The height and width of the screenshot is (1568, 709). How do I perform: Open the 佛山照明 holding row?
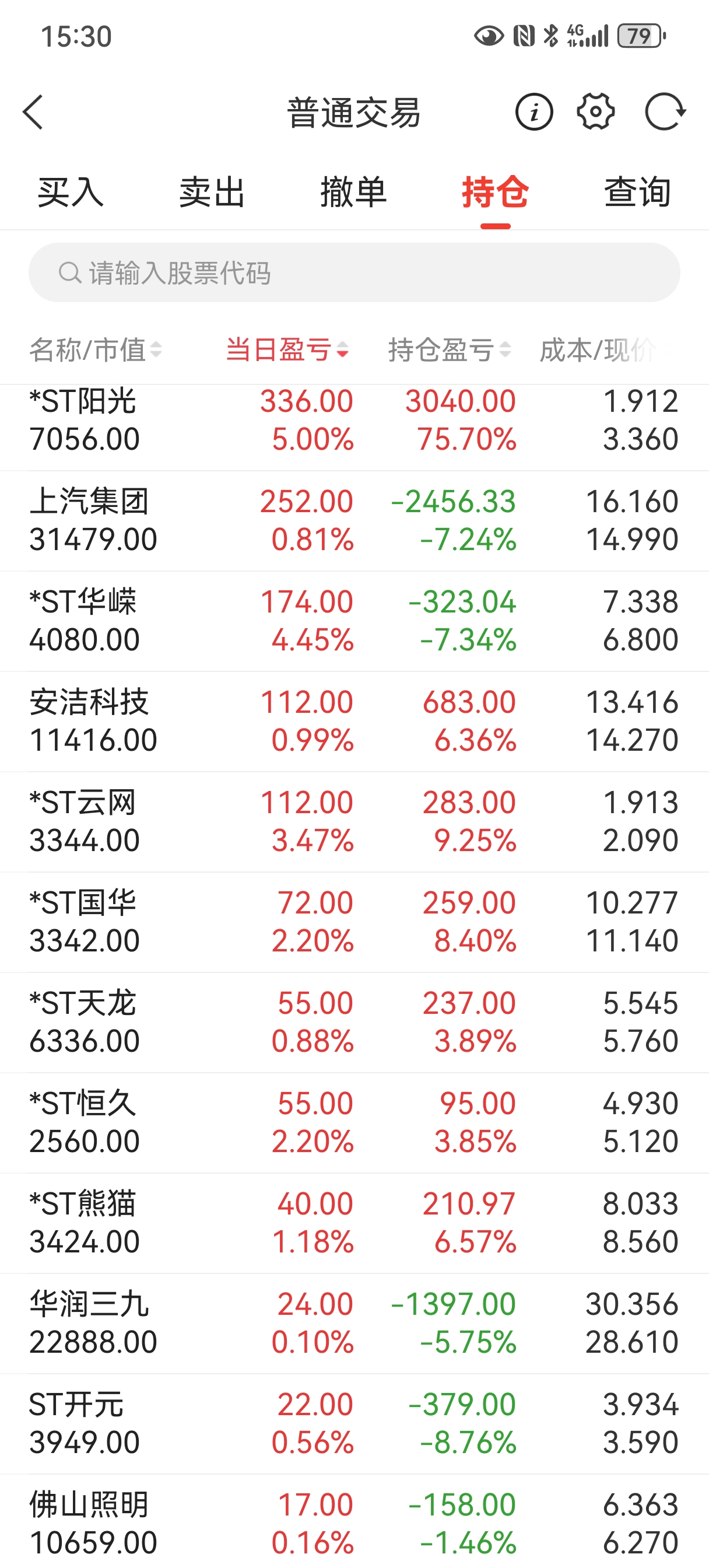coord(354,1524)
